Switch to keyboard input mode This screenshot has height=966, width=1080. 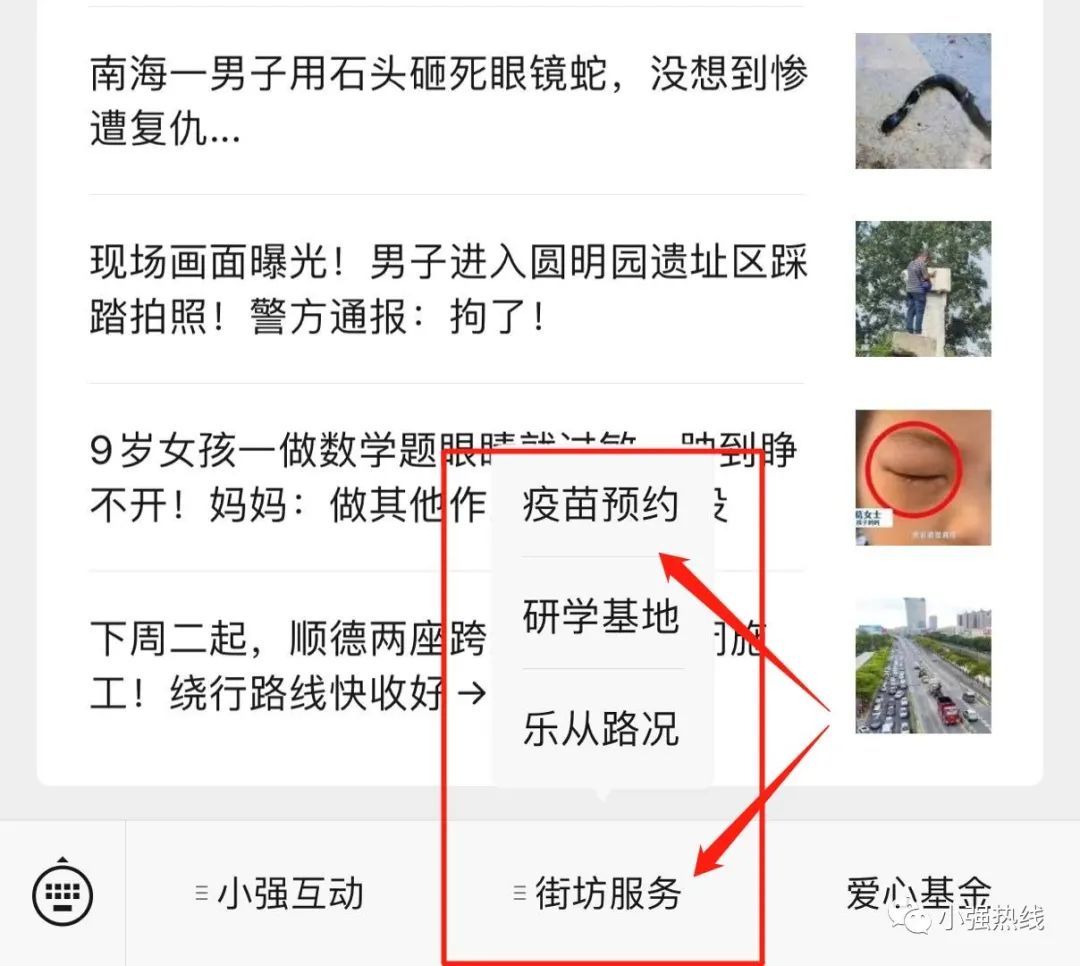62,892
